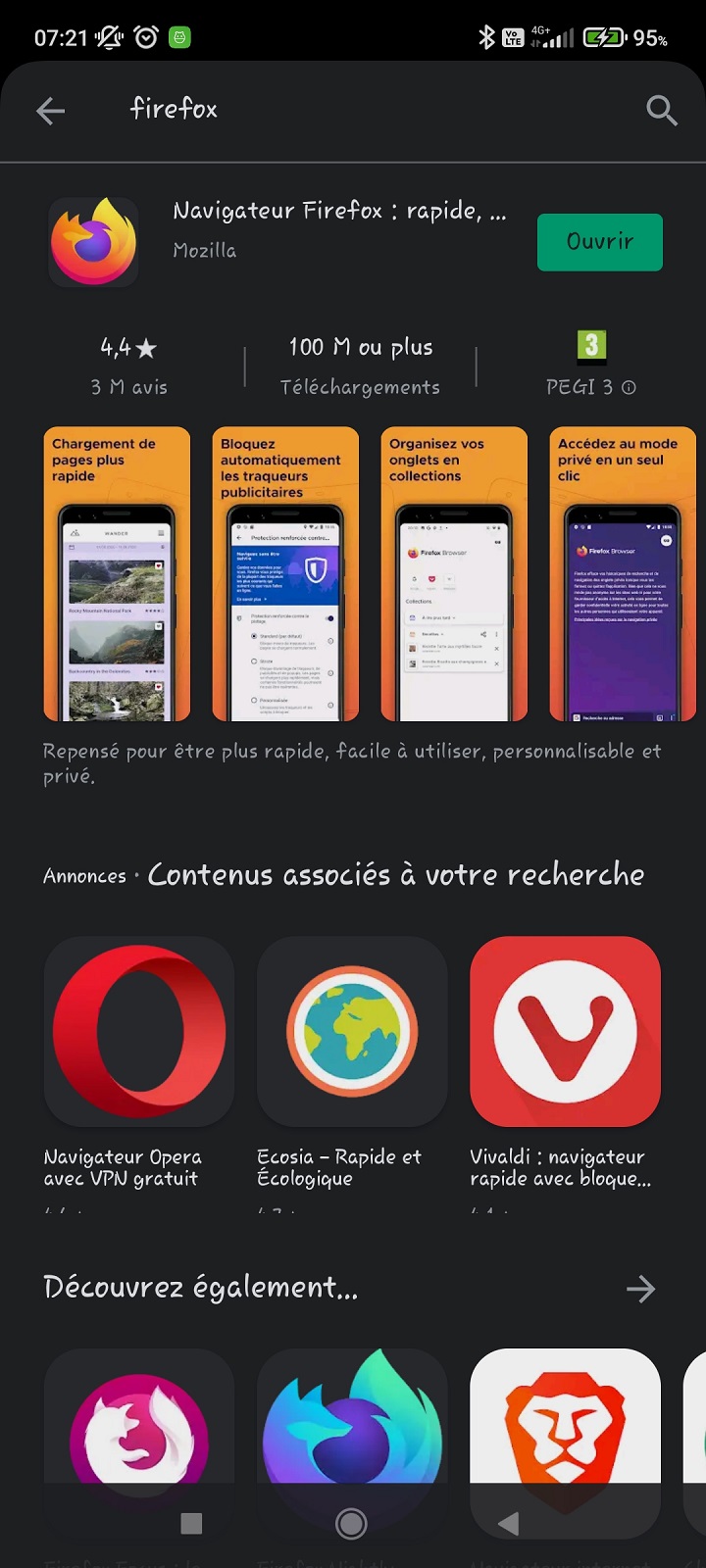Image resolution: width=706 pixels, height=1568 pixels.
Task: Tap the search magnifier icon
Action: click(x=662, y=111)
